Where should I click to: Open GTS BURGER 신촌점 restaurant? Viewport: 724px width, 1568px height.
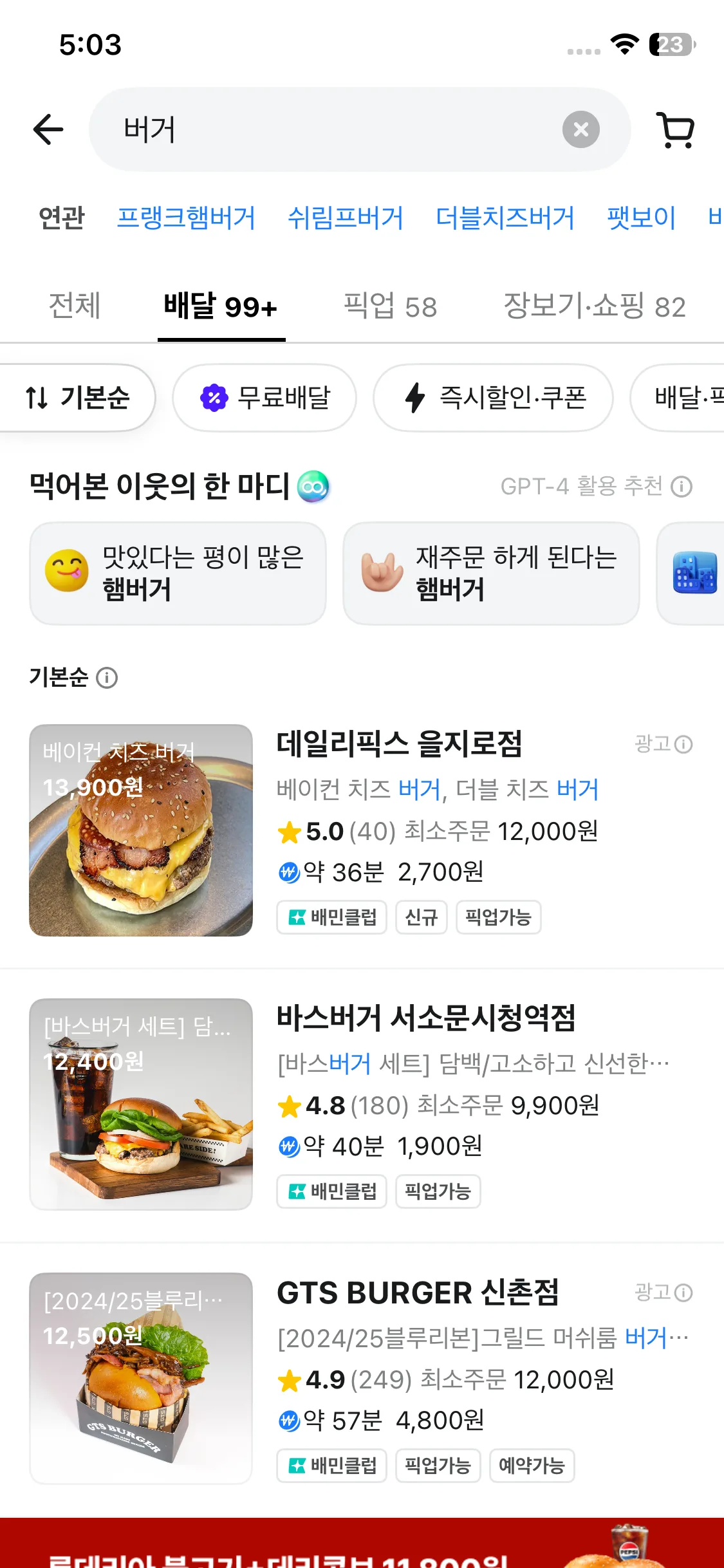[x=418, y=1293]
